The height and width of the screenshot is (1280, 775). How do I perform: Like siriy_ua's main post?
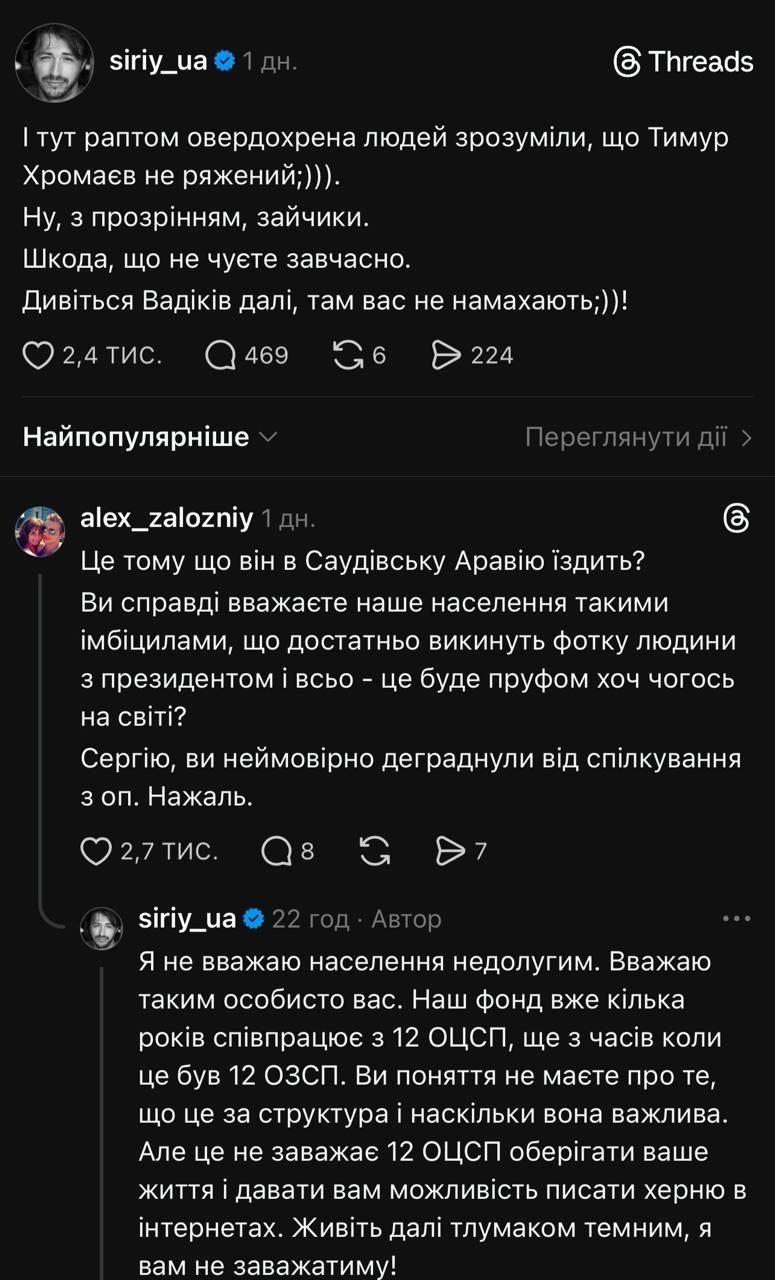coord(38,355)
